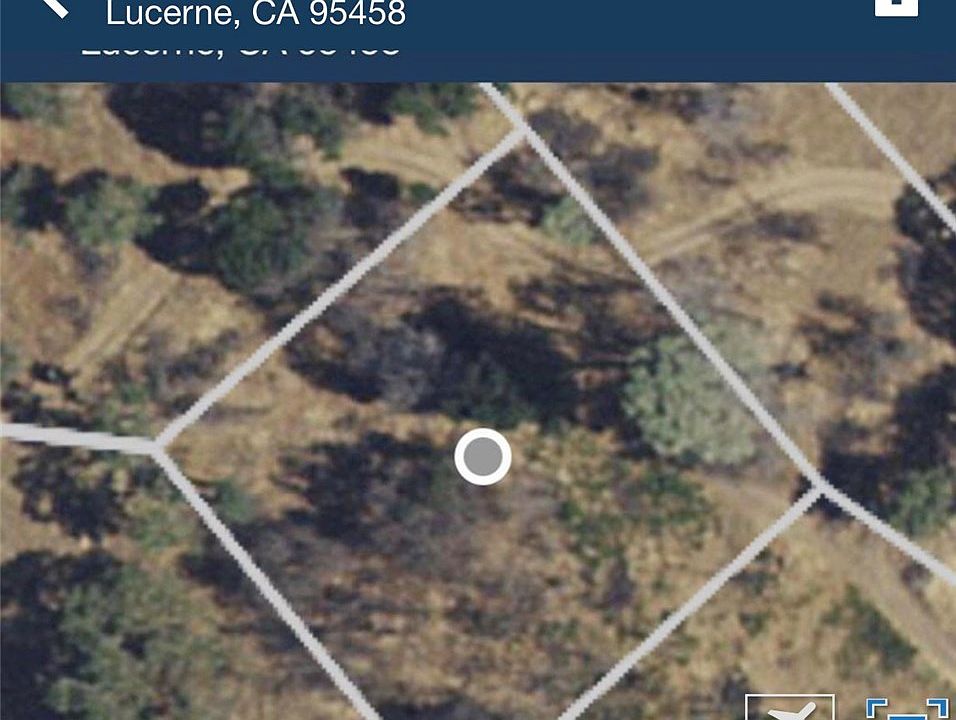
Task: Tap the share icon in the header
Action: coord(896,6)
